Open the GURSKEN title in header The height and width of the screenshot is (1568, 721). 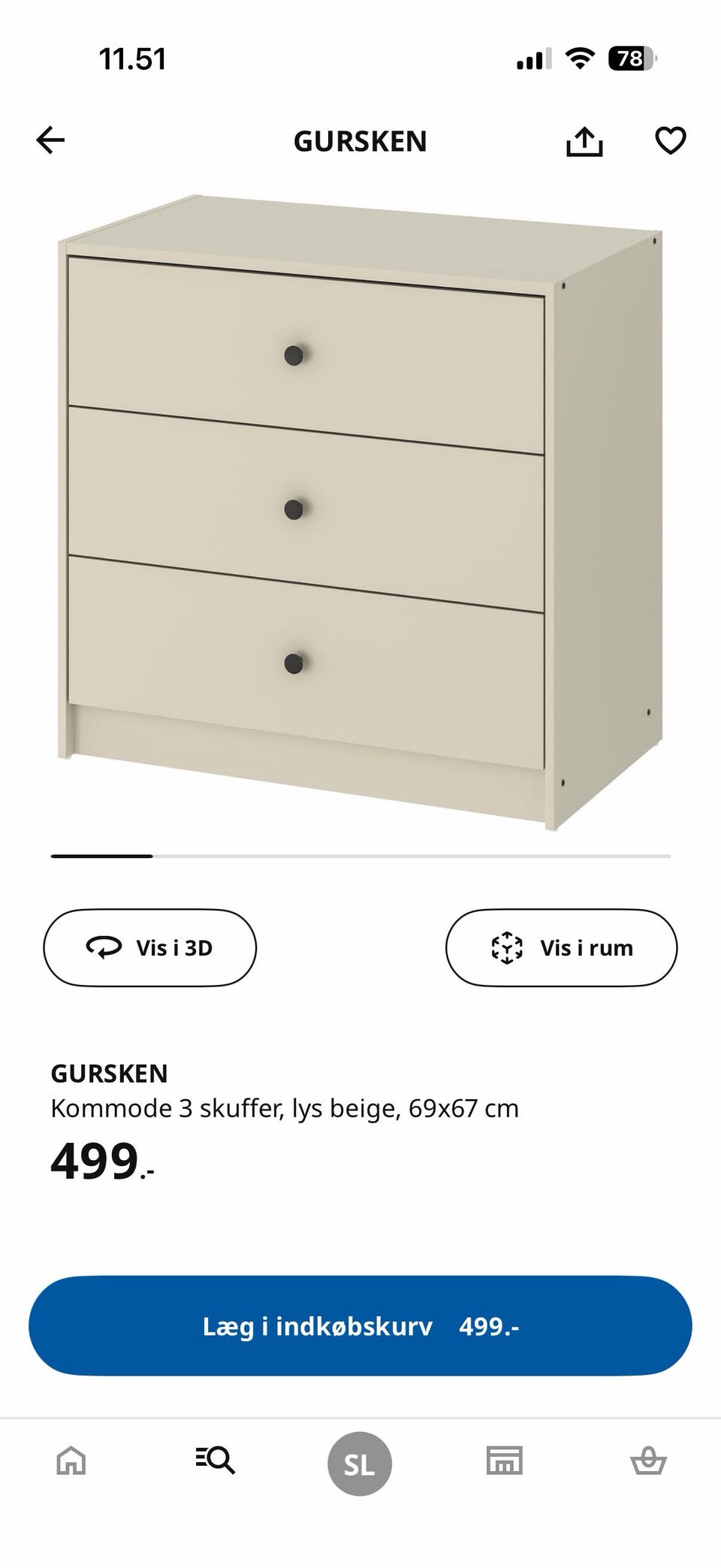click(x=360, y=140)
